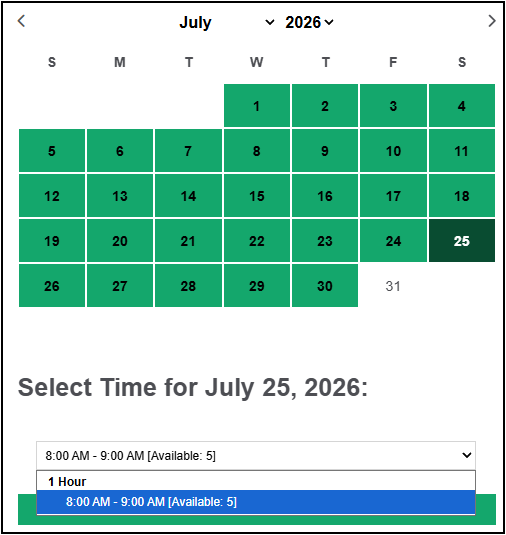Choose July 17 as the date
This screenshot has width=506, height=535.
(393, 196)
